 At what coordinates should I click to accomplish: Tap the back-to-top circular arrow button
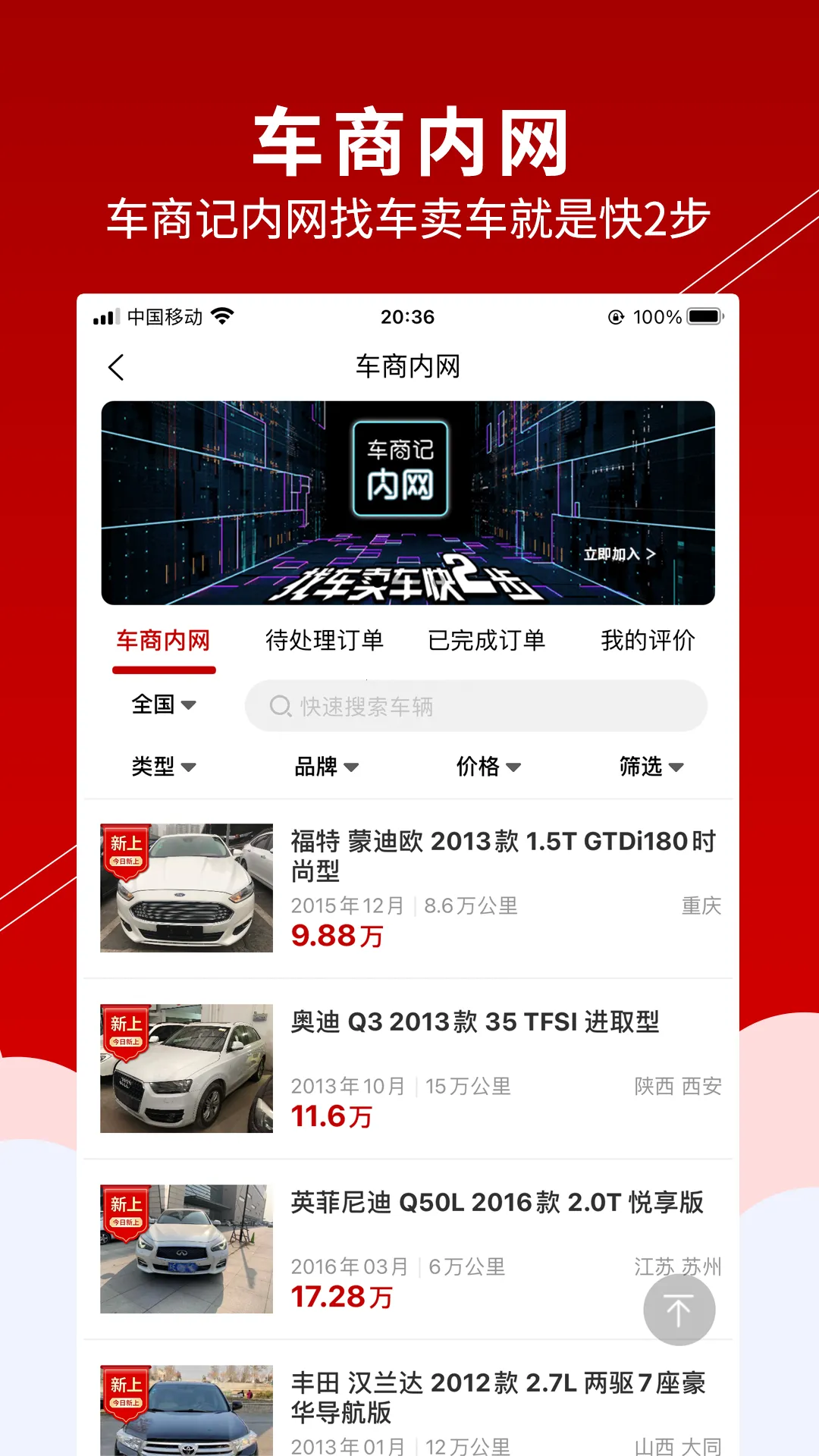679,1308
